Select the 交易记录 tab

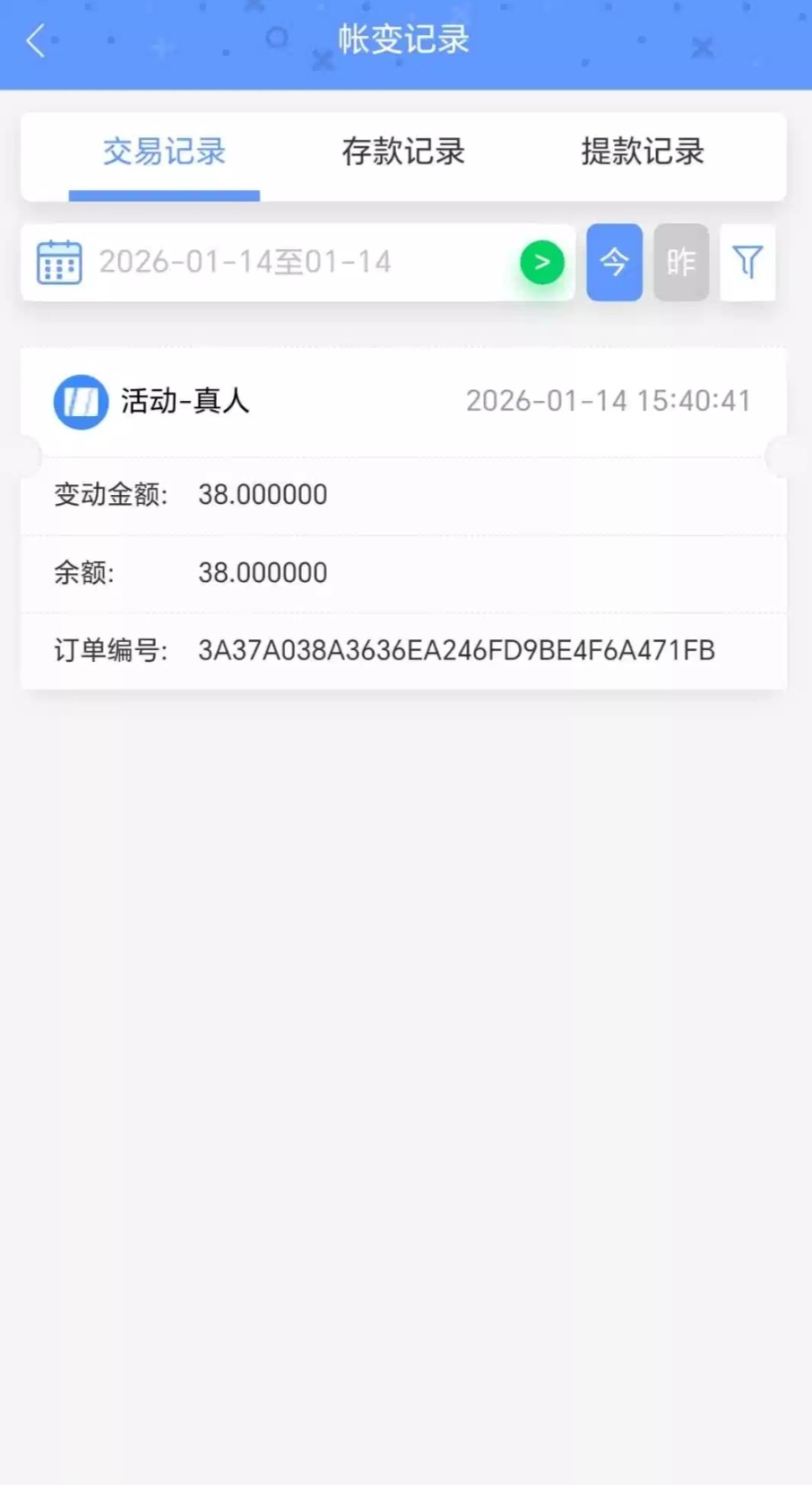(164, 152)
